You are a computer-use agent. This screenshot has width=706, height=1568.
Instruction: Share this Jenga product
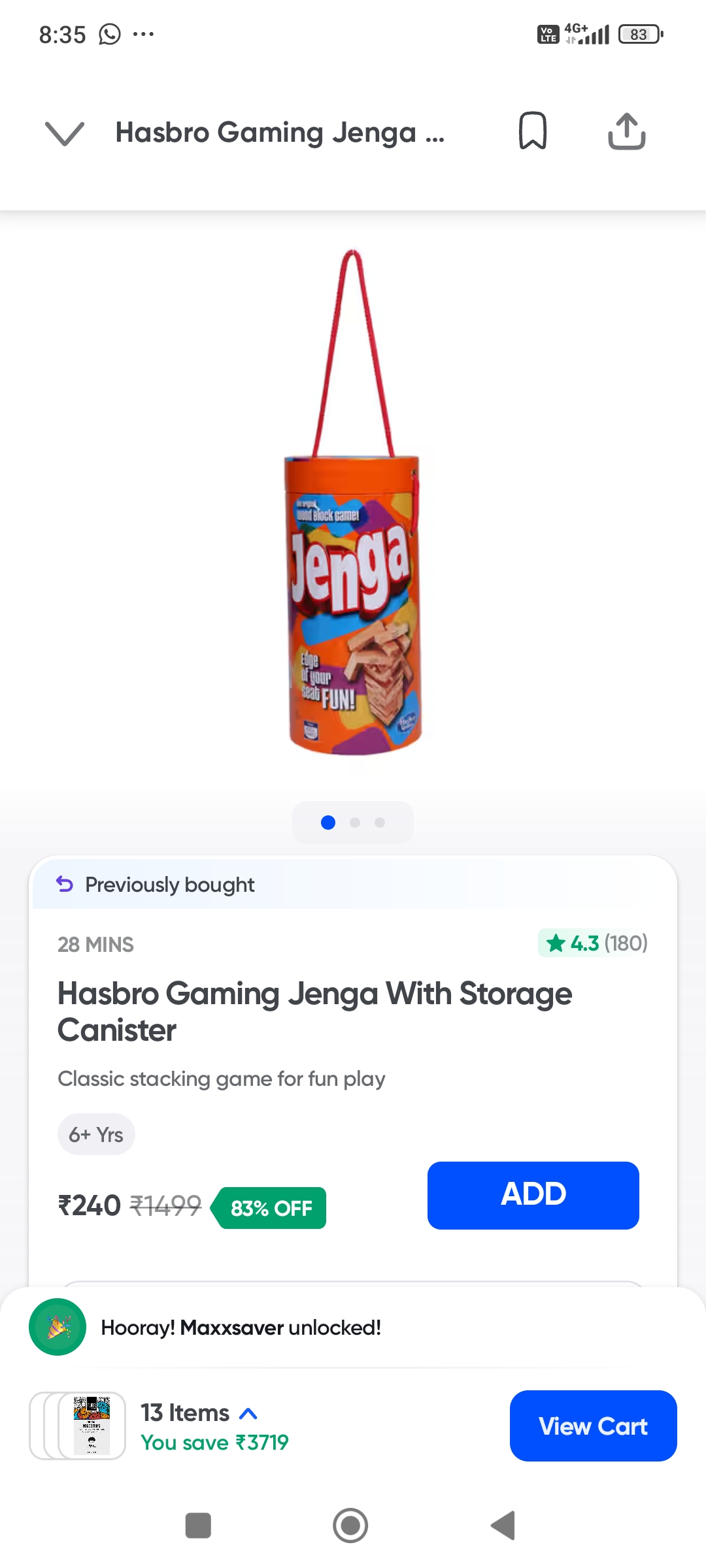pos(626,131)
